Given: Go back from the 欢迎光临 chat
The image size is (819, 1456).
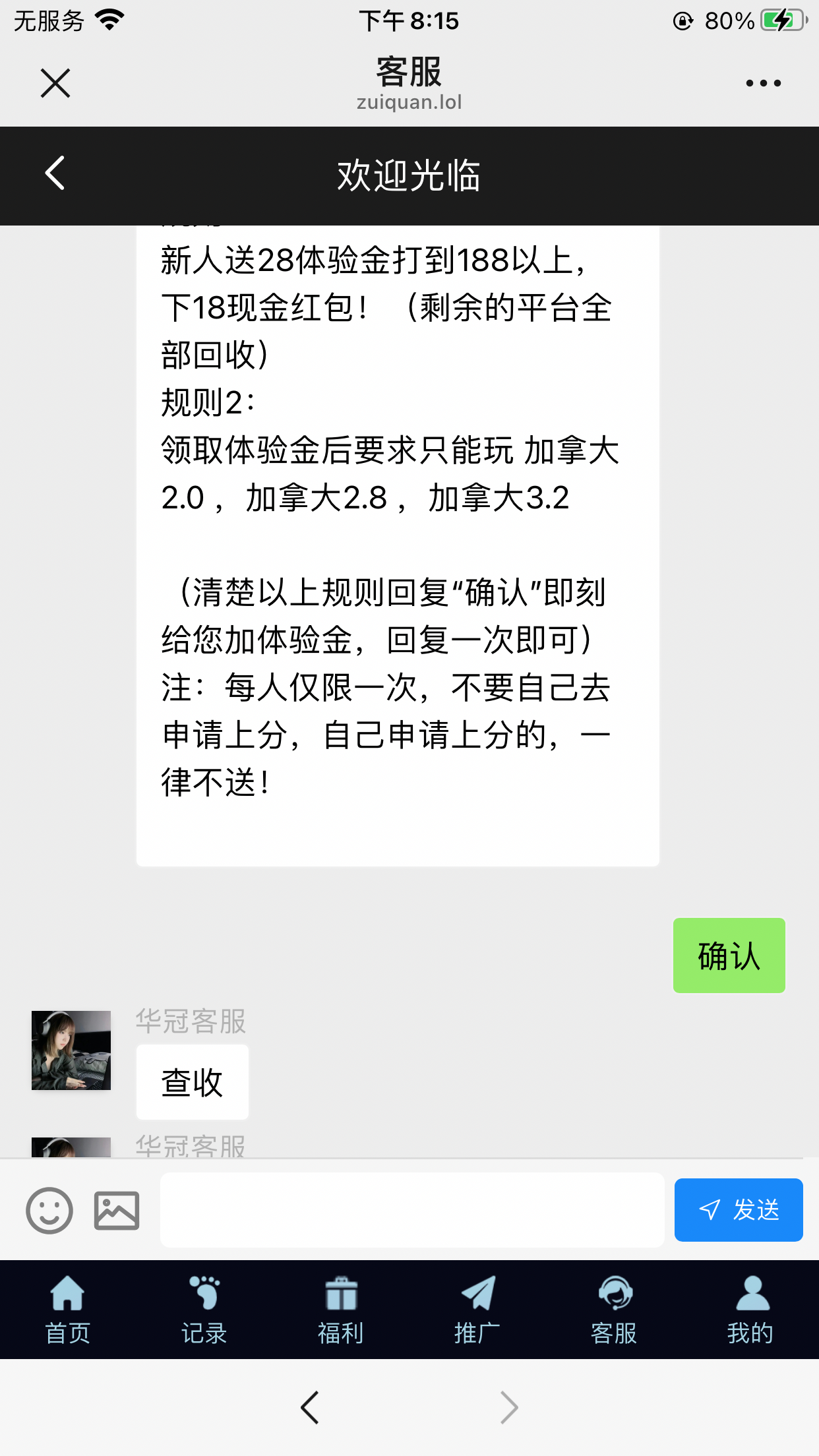Looking at the screenshot, I should point(55,173).
